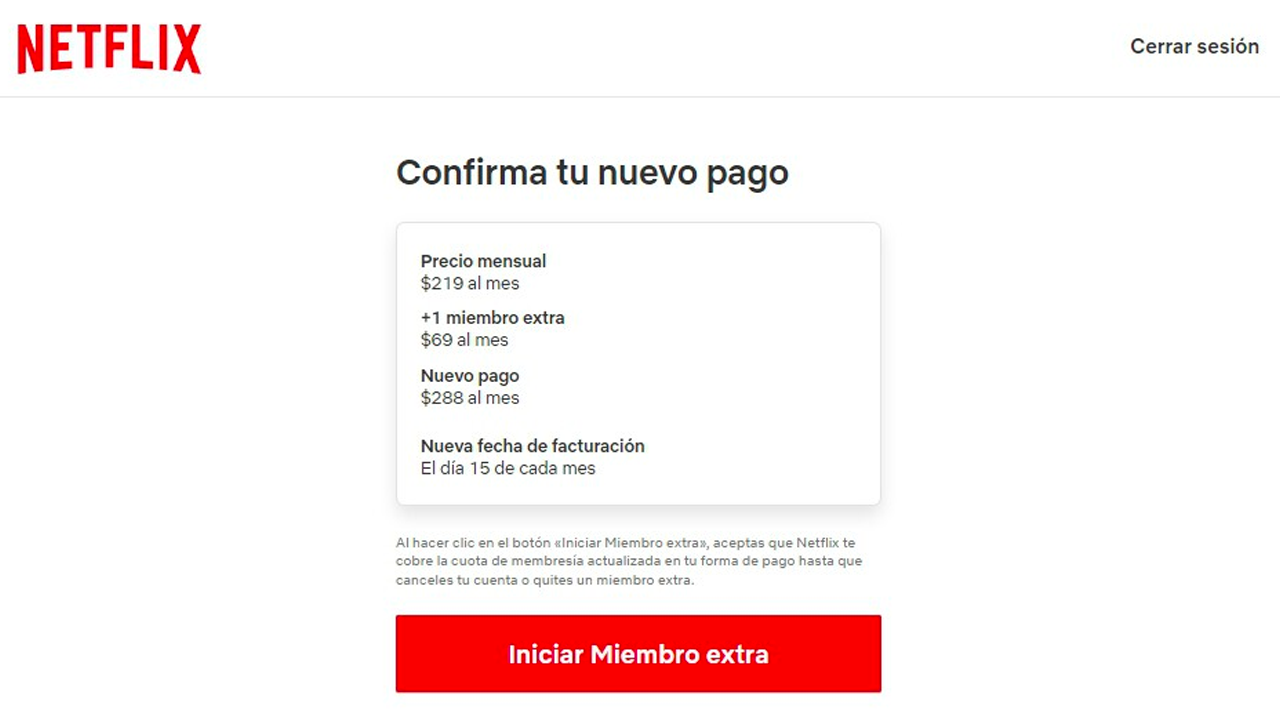
Task: Tap the Iniciar Miembro extra button
Action: click(x=638, y=654)
